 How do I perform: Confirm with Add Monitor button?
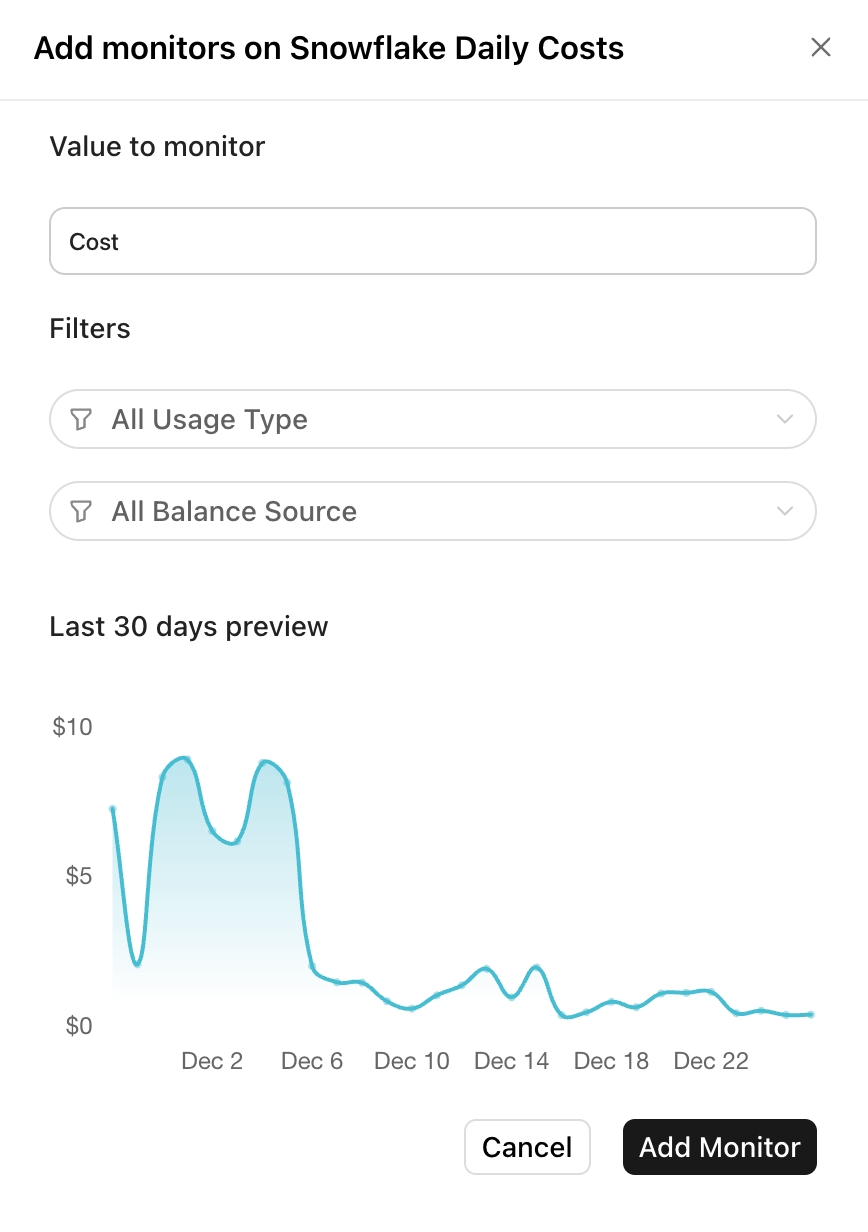pos(719,1146)
